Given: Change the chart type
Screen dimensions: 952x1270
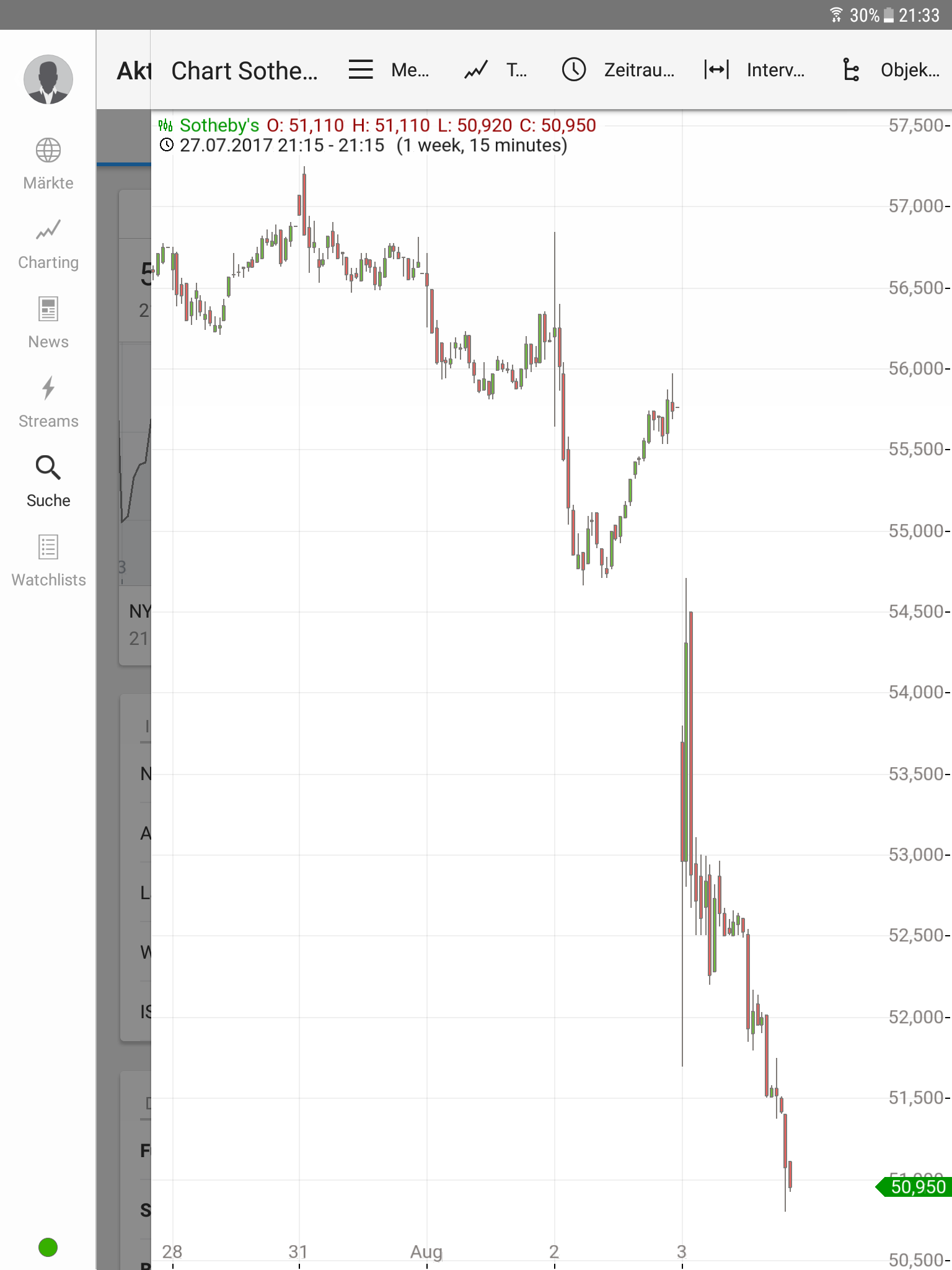Looking at the screenshot, I should click(x=496, y=70).
